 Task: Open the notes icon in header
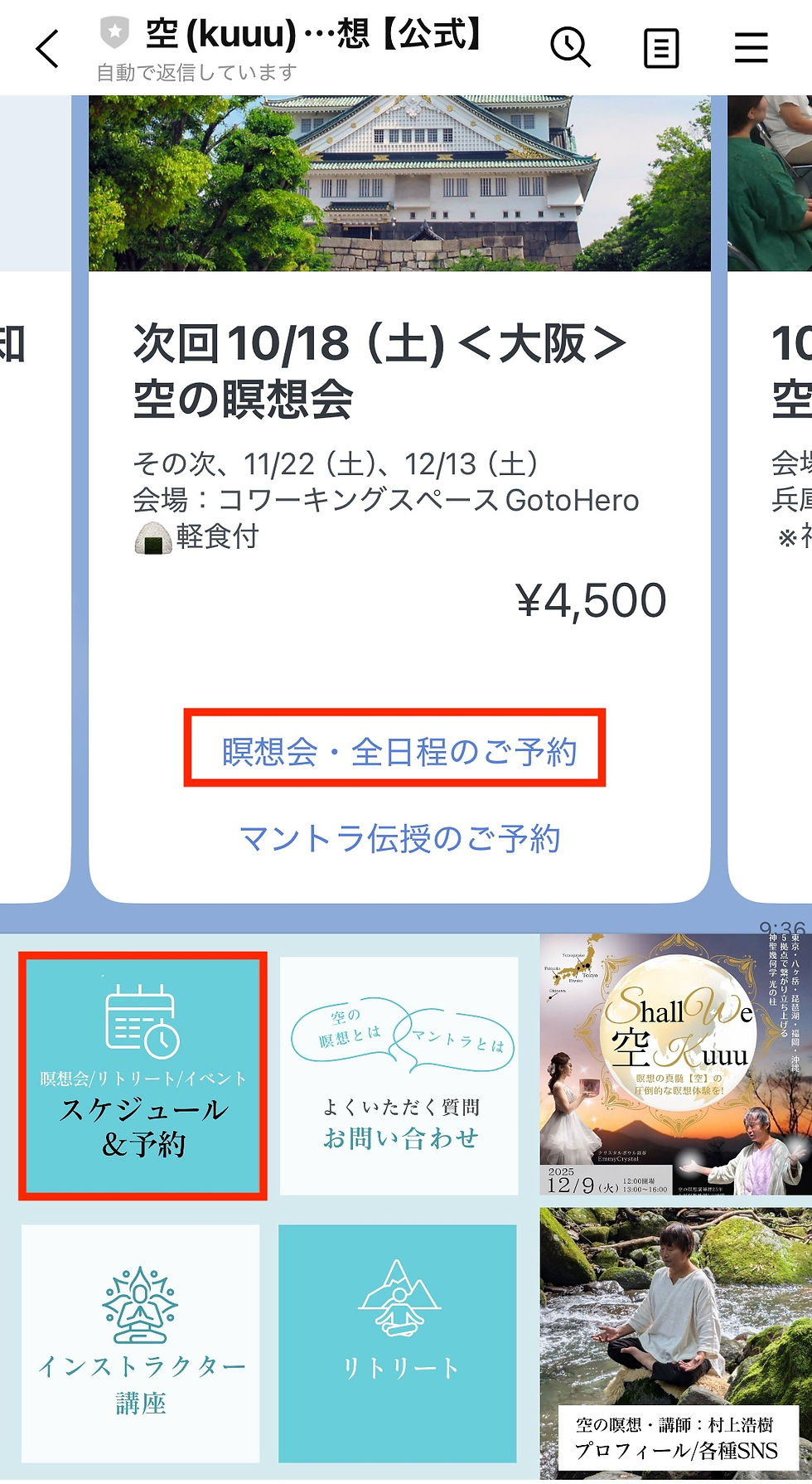[660, 49]
